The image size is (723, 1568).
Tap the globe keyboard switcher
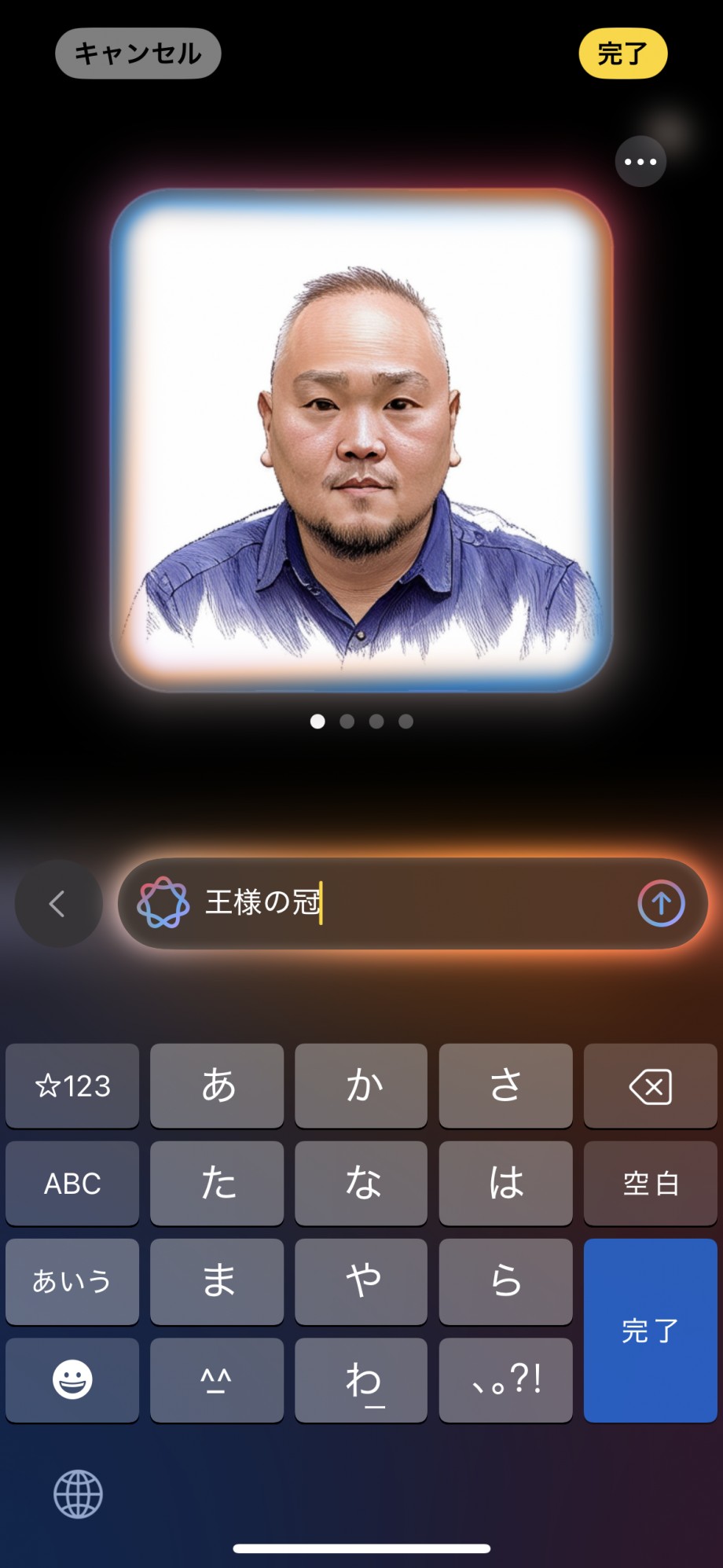[x=78, y=1494]
